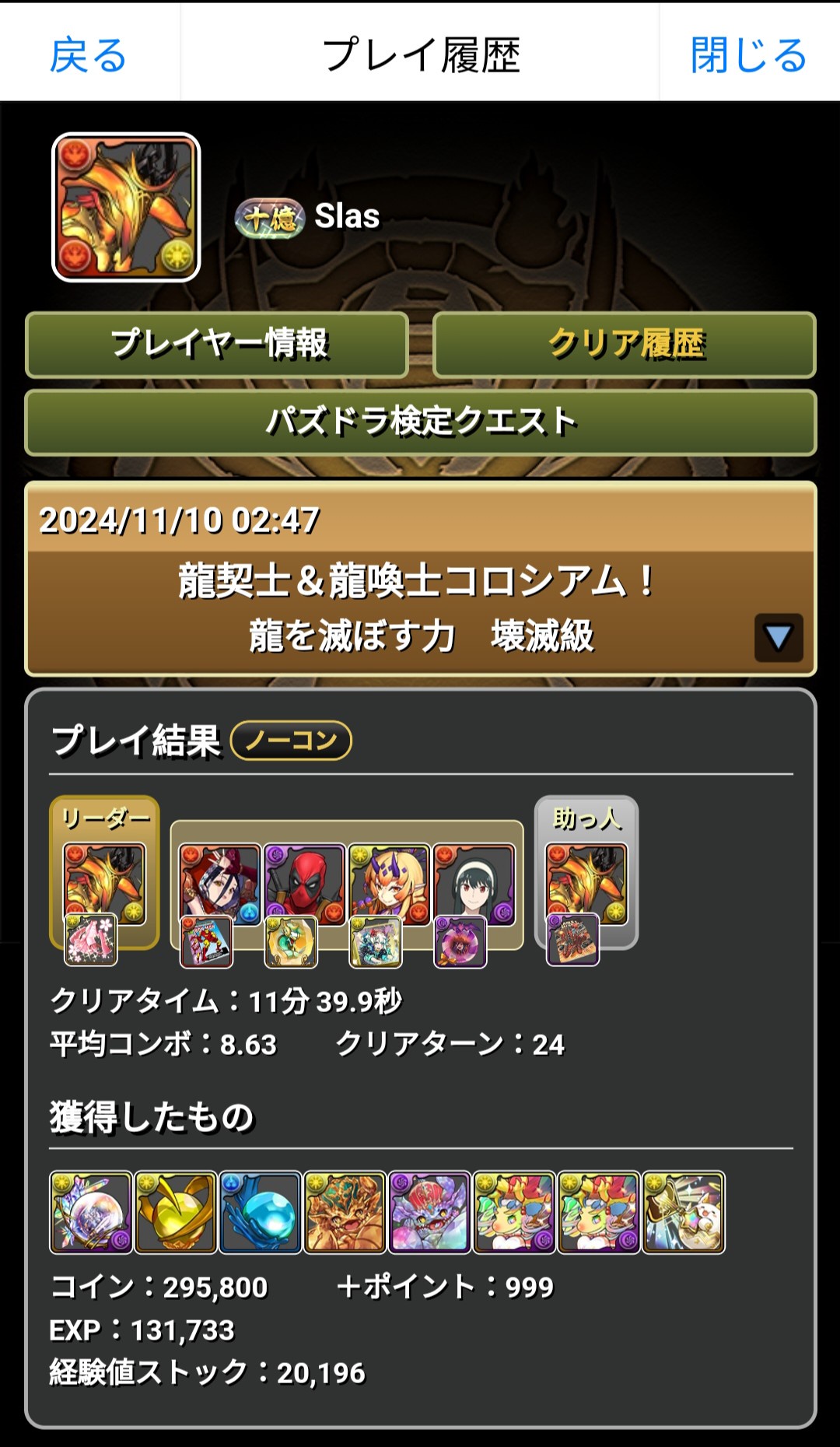View the 助っ人 helper monster
The image size is (840, 1447).
[586, 884]
